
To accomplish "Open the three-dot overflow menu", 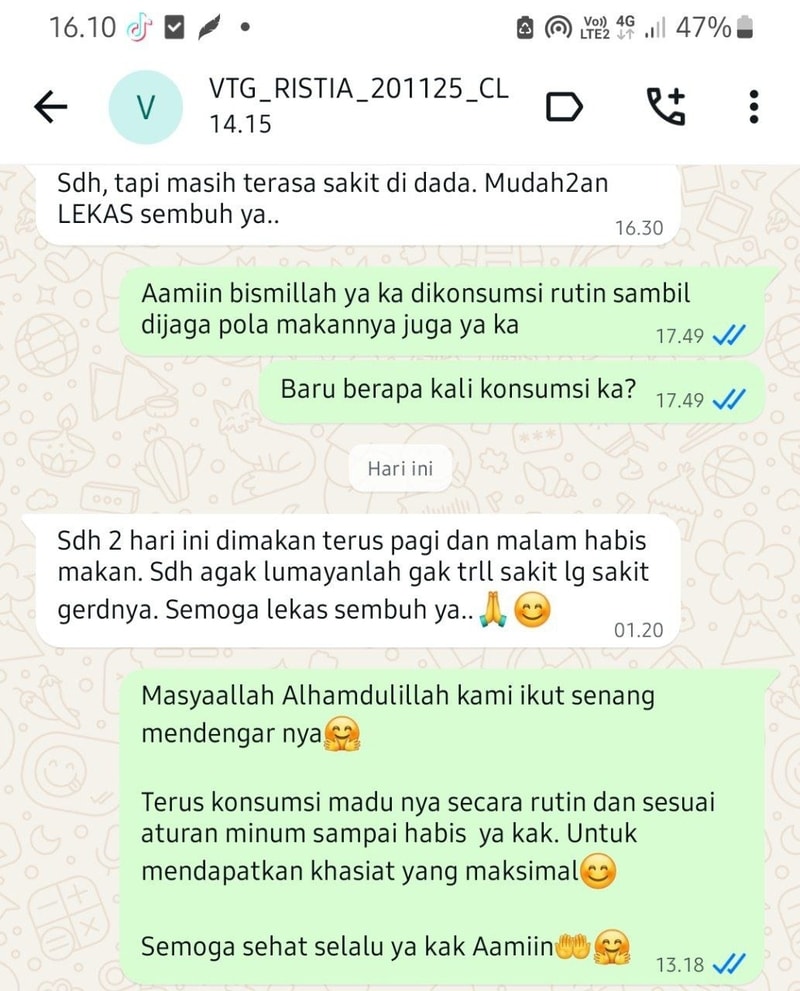I will [x=754, y=107].
